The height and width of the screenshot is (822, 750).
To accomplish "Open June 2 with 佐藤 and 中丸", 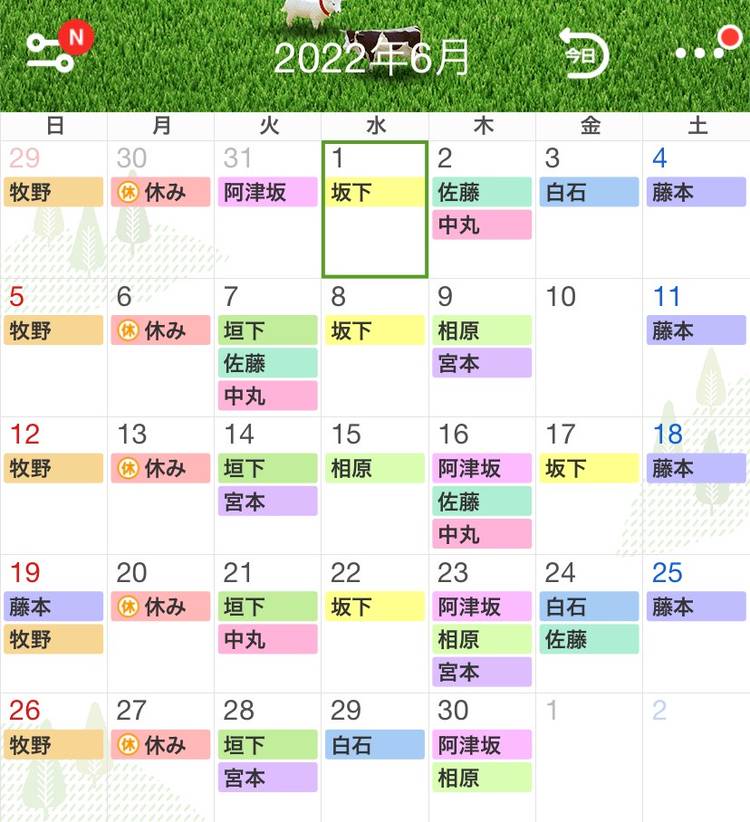I will [482, 210].
